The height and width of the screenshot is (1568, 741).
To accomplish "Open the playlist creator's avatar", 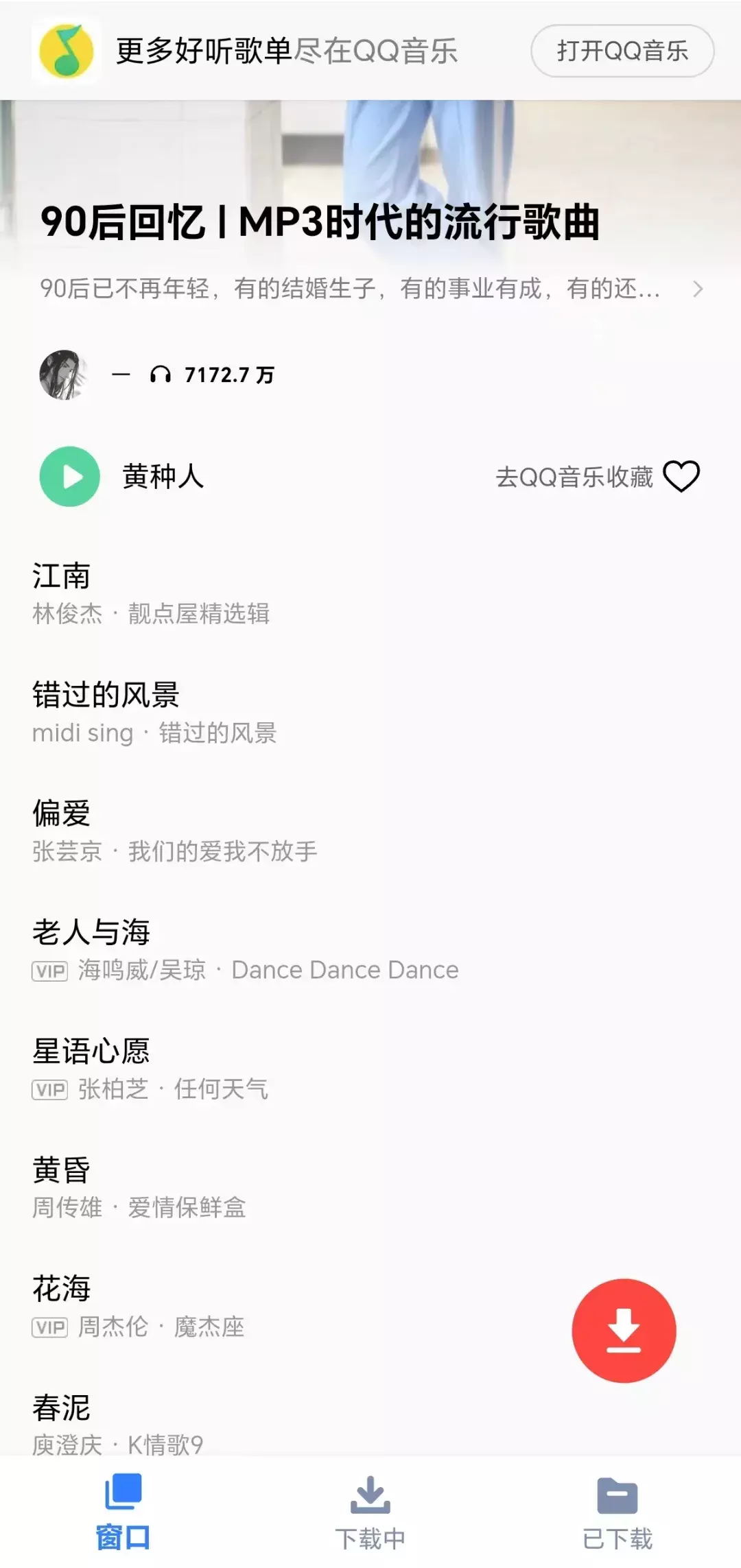I will tap(64, 375).
